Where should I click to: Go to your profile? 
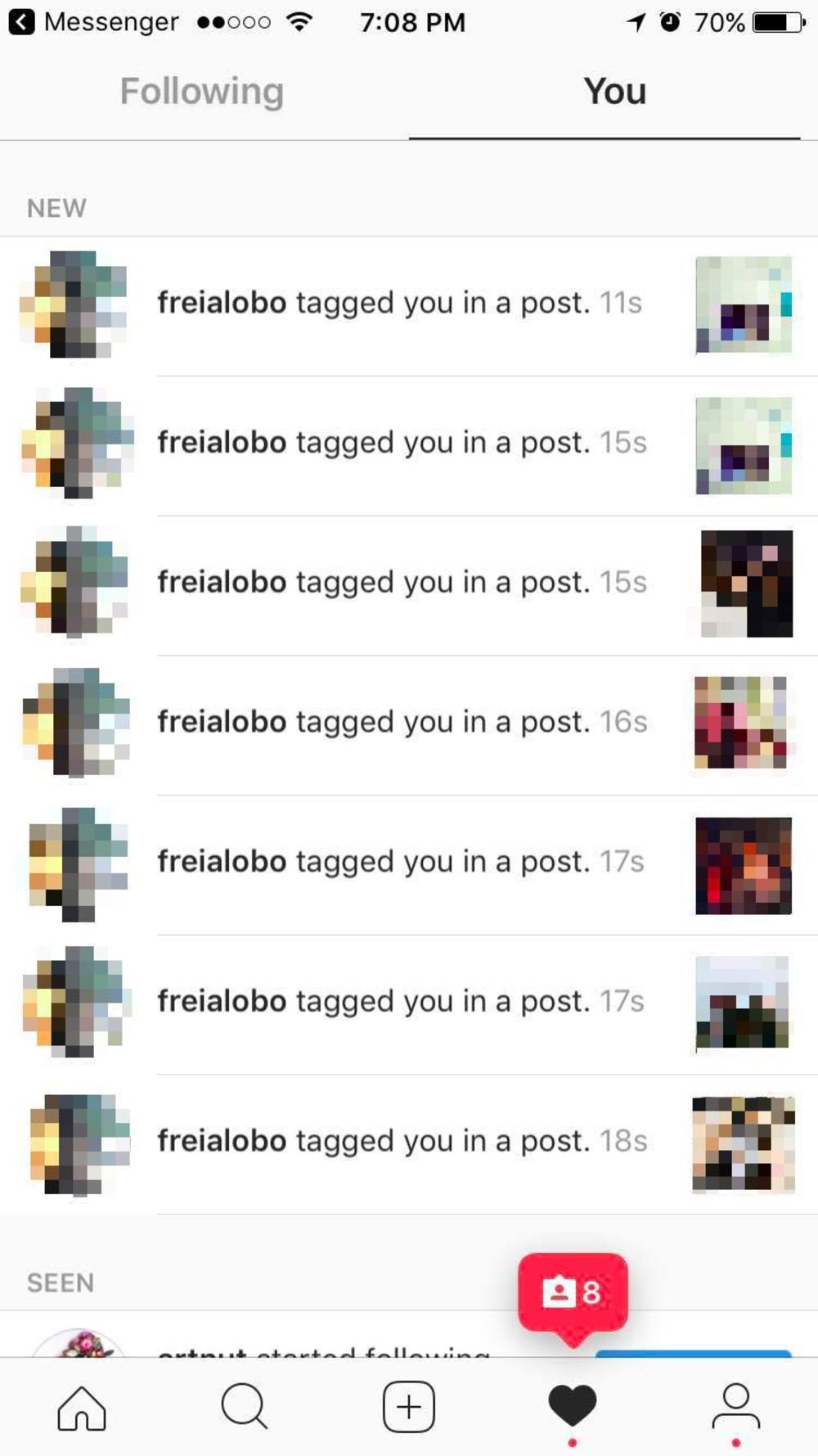[x=735, y=1408]
